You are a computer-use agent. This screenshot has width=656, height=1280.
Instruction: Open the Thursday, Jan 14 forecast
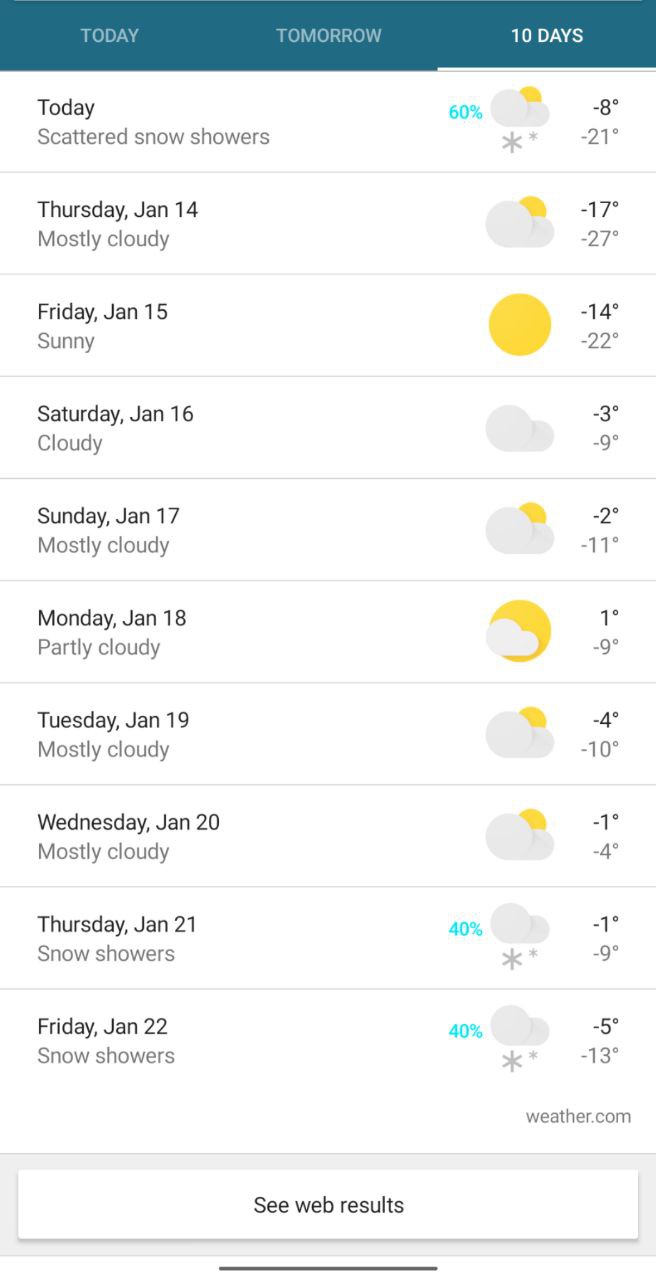(x=328, y=224)
